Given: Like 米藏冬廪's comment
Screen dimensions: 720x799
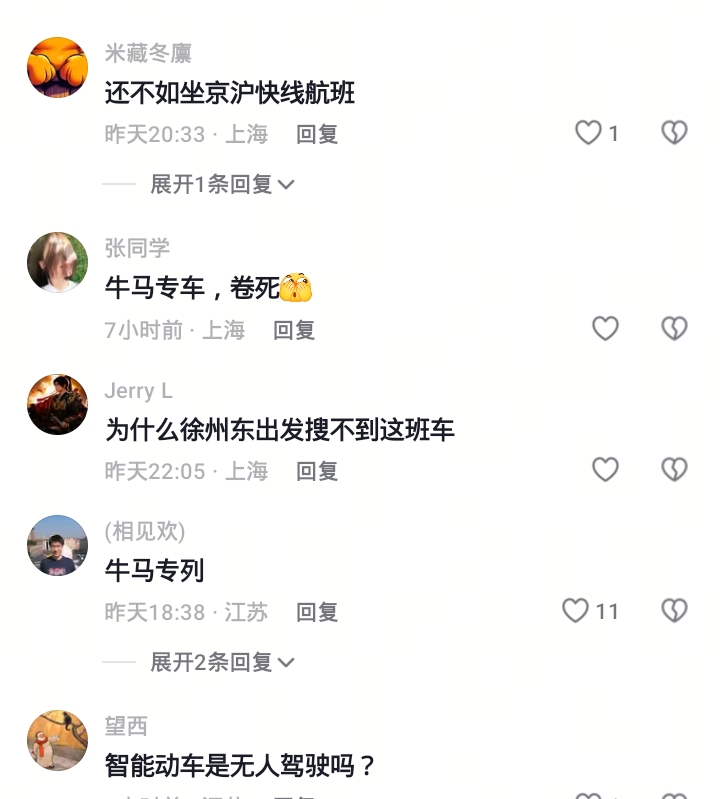Looking at the screenshot, I should [588, 133].
